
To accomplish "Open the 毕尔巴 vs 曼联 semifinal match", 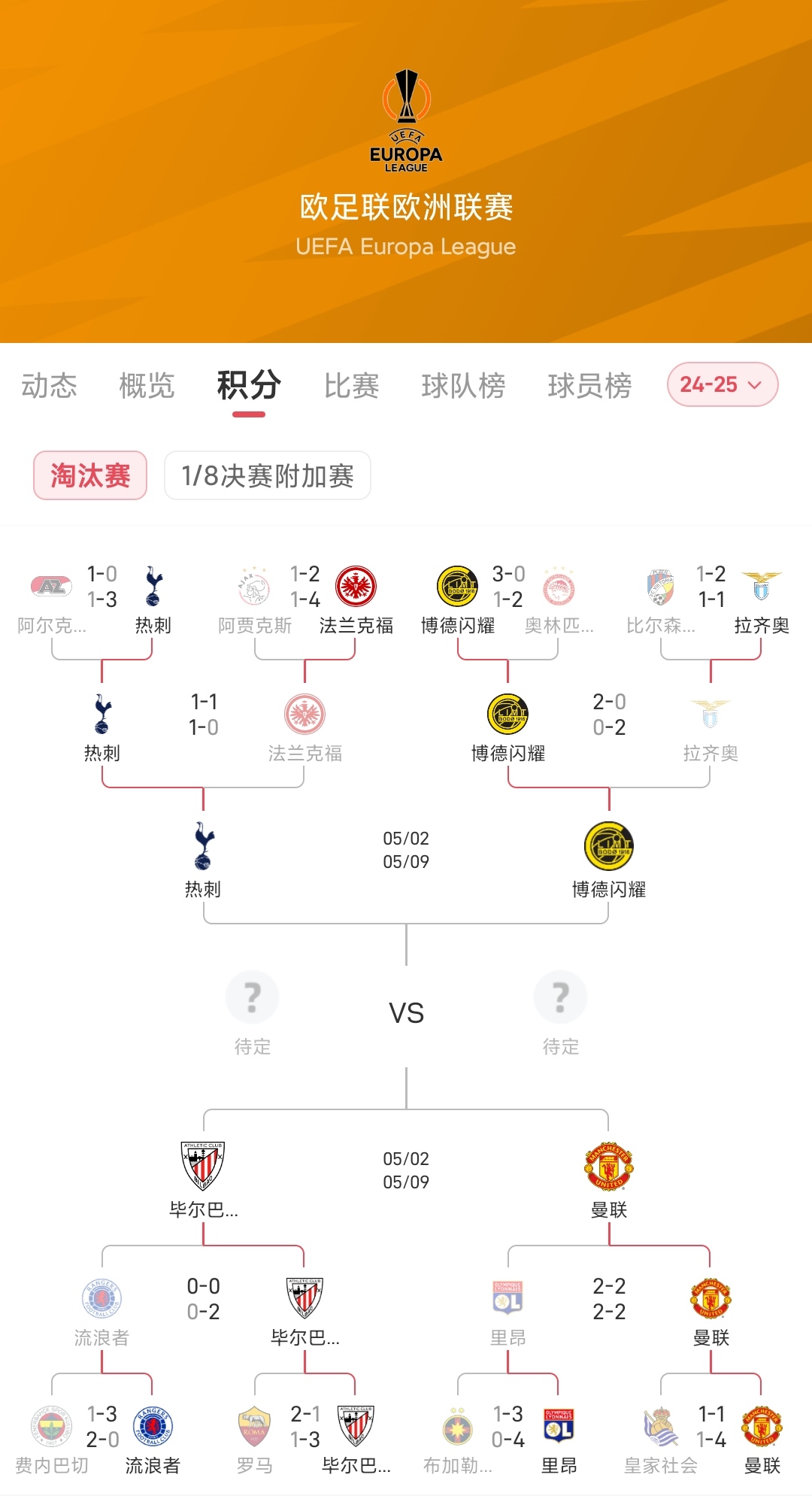I will 406,1171.
